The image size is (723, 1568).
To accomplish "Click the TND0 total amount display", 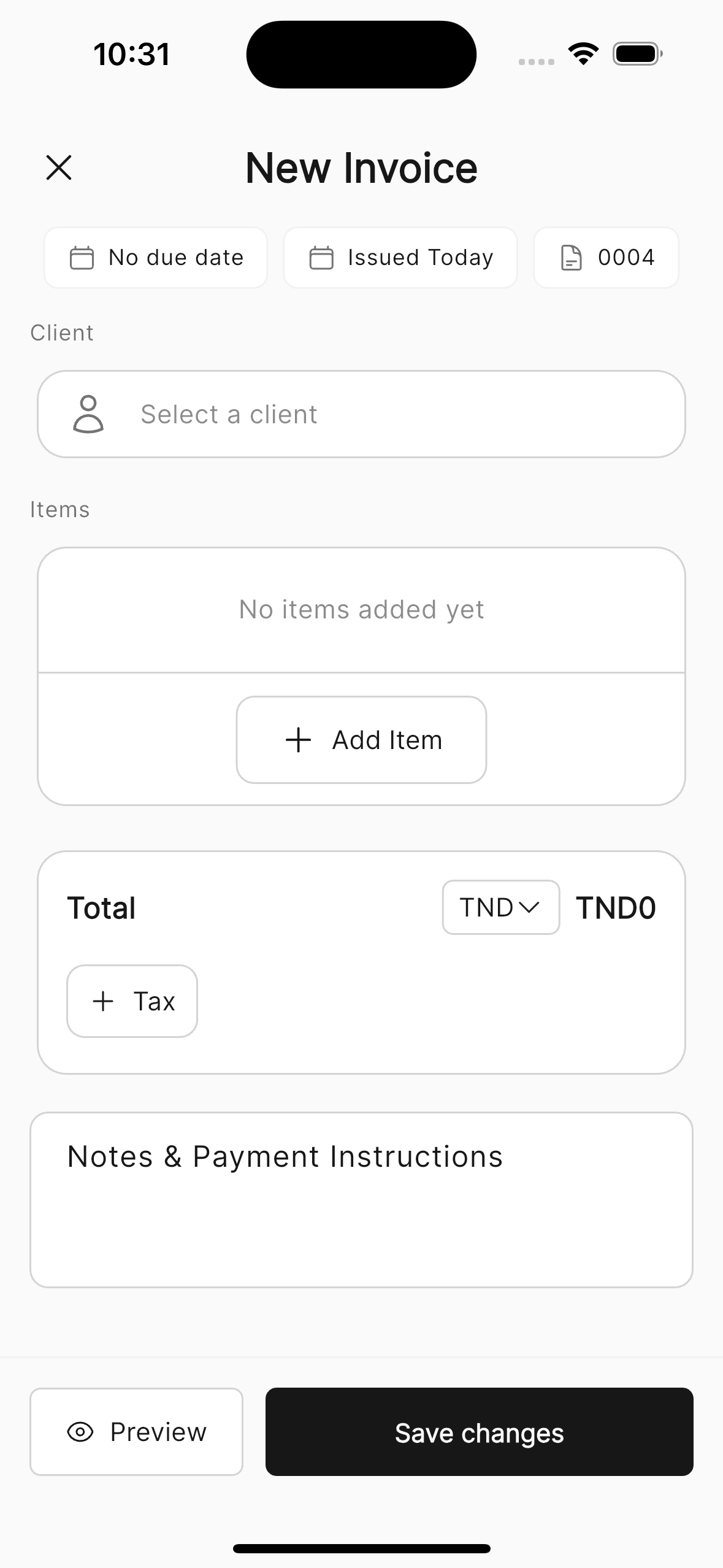I will pos(616,907).
